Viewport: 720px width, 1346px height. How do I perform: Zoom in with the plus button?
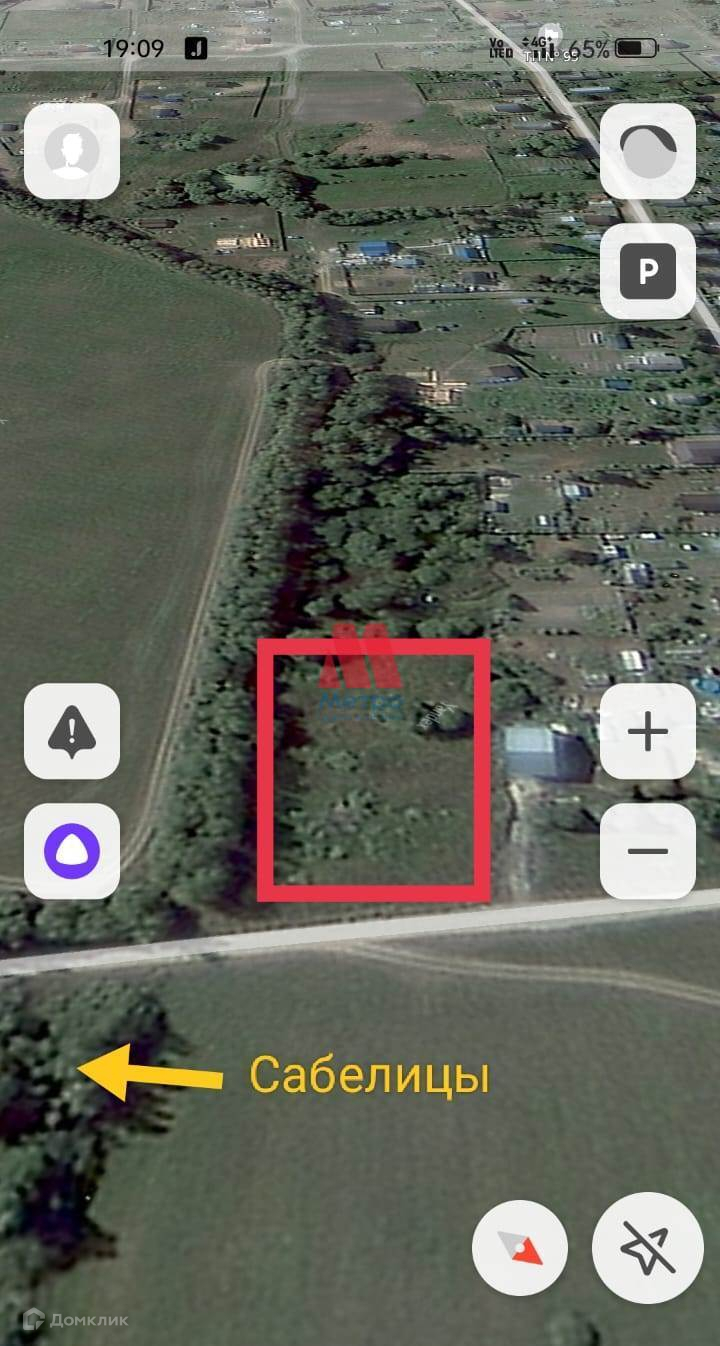pos(648,732)
